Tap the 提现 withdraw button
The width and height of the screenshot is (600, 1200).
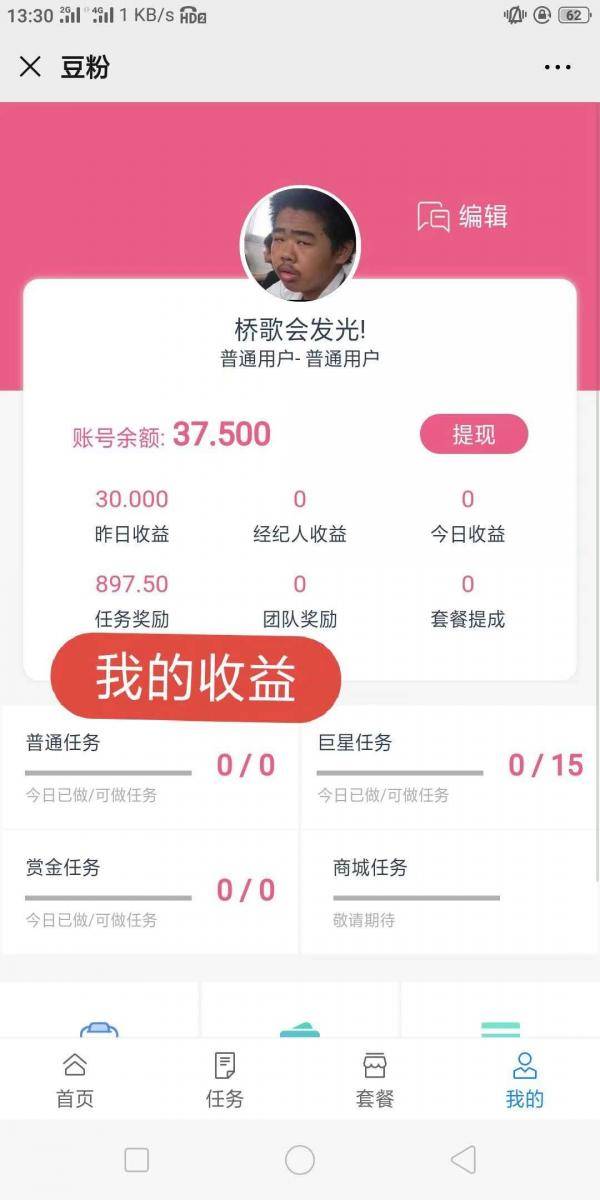pyautogui.click(x=473, y=434)
